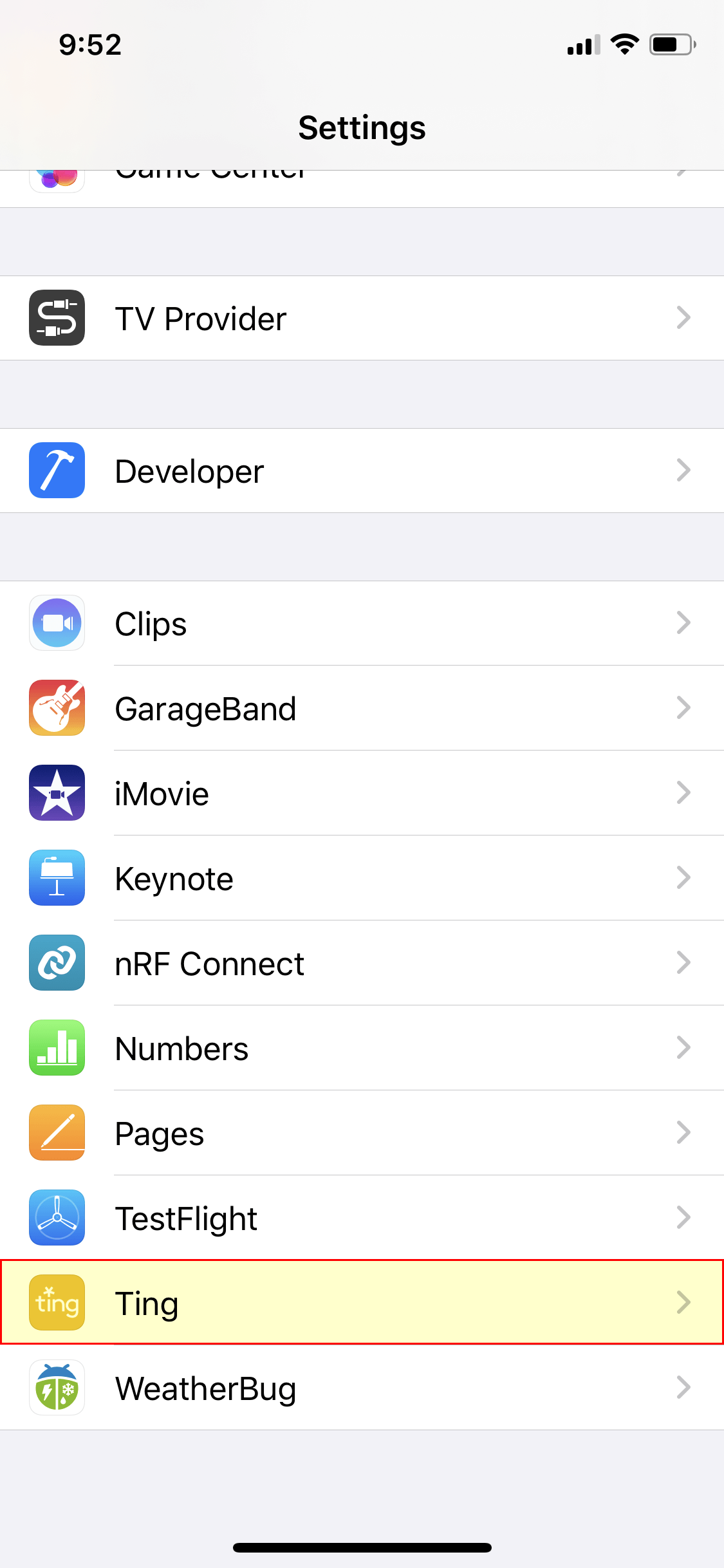The height and width of the screenshot is (1568, 724).
Task: Tap the GarageBand guitar icon
Action: pyautogui.click(x=57, y=708)
